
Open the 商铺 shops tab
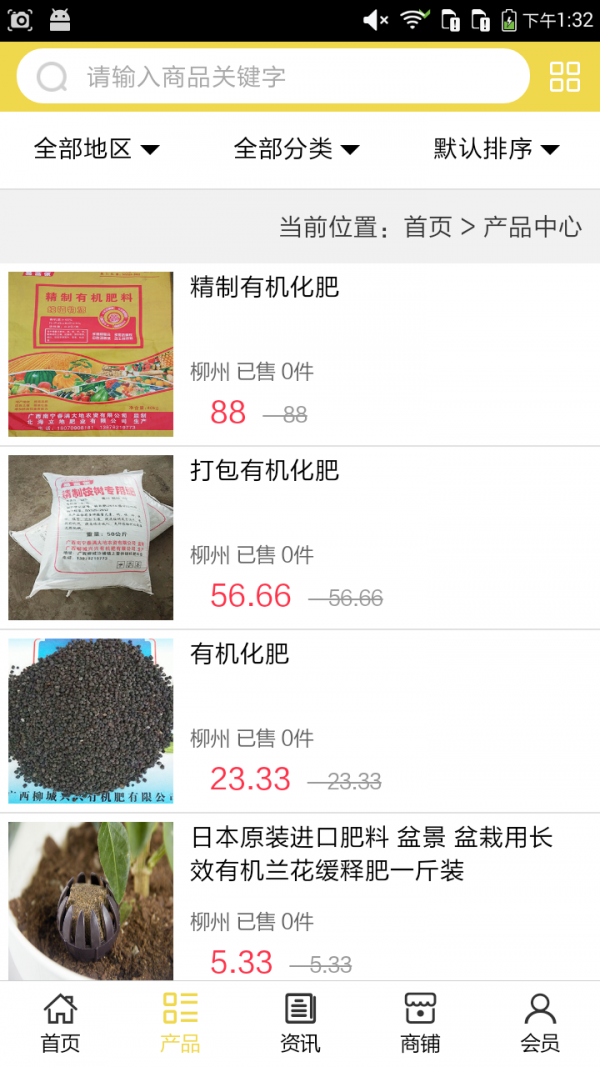coord(420,1023)
